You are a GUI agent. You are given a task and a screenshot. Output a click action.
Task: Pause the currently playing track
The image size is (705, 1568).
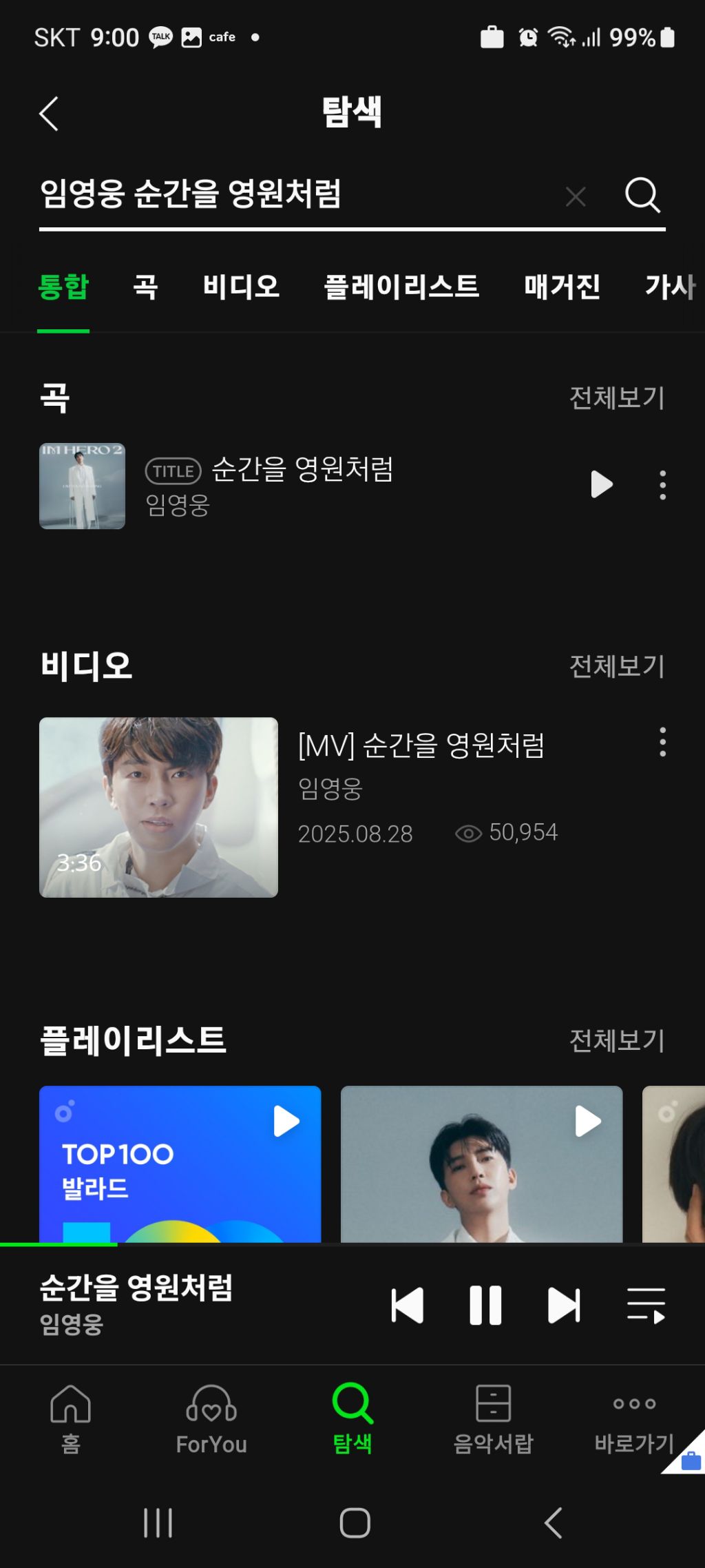pos(485,1305)
